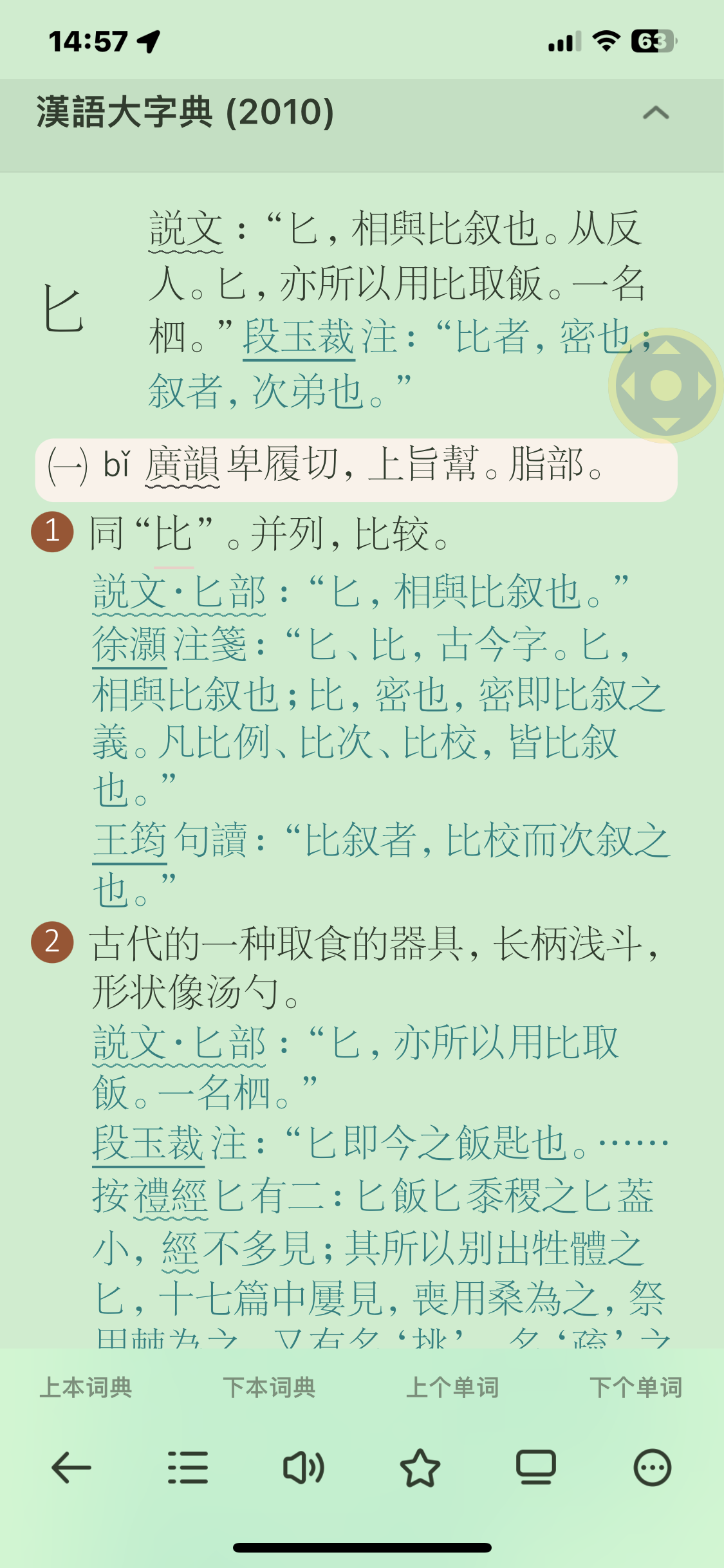This screenshot has width=724, height=1568.
Task: Play pronunciation with the speaker icon
Action: coord(304,1468)
